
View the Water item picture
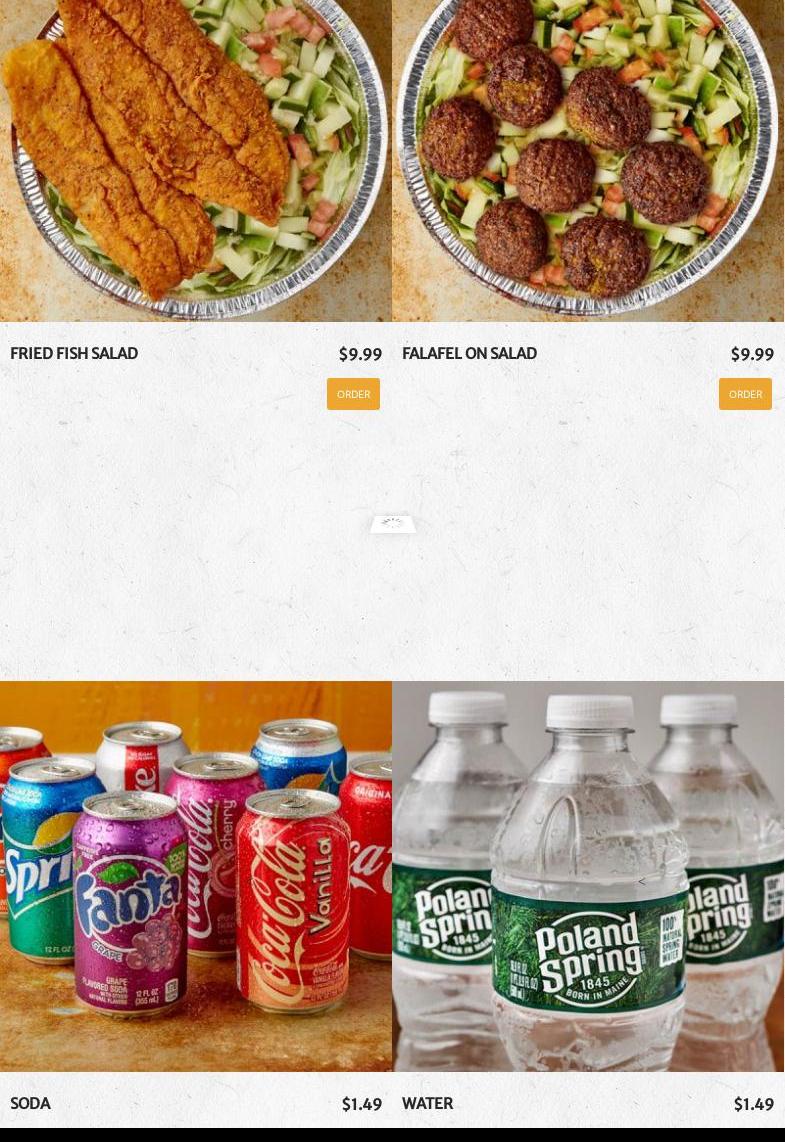[588, 875]
